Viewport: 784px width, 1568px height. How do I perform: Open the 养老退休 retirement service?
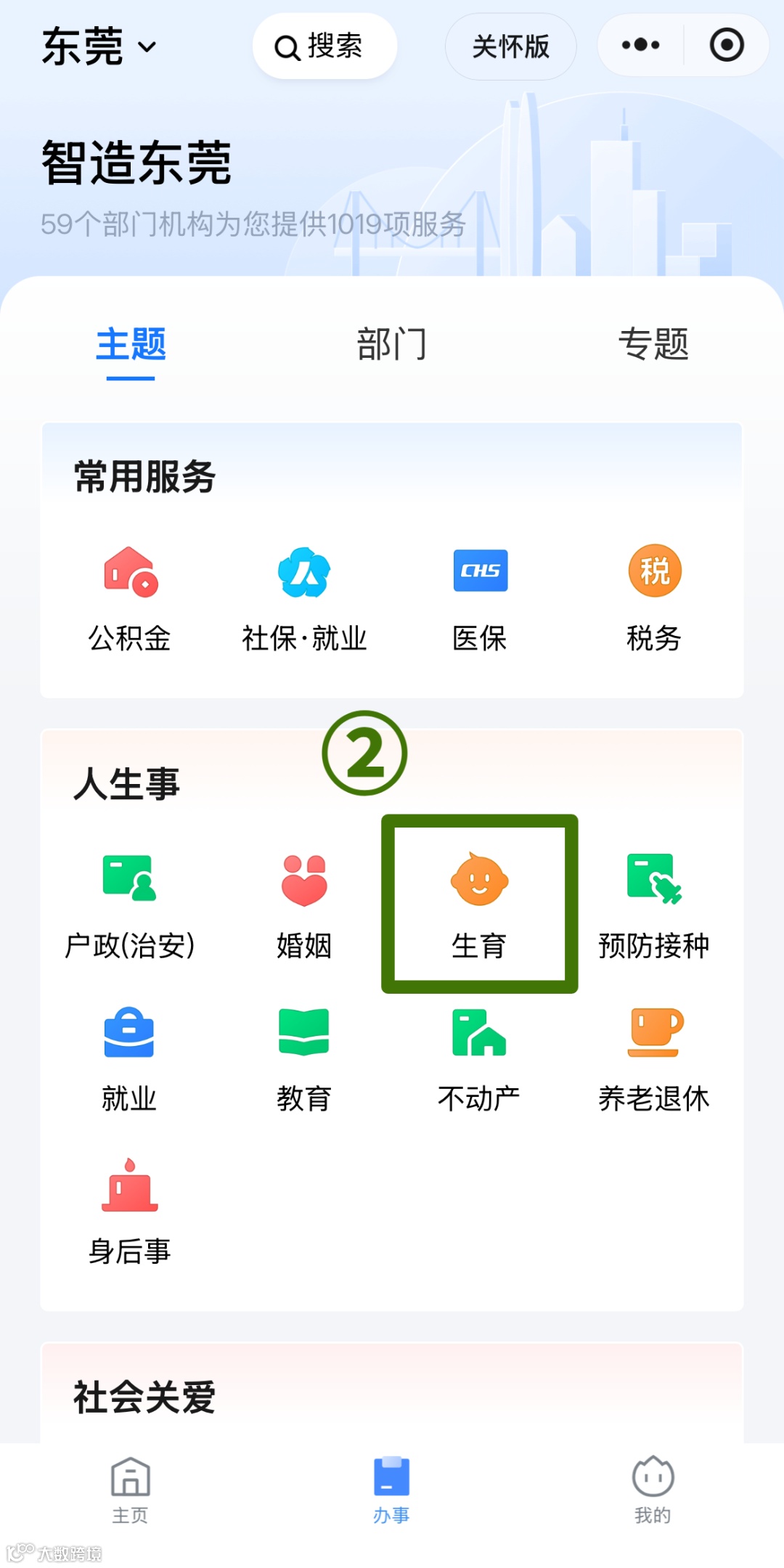(653, 1053)
